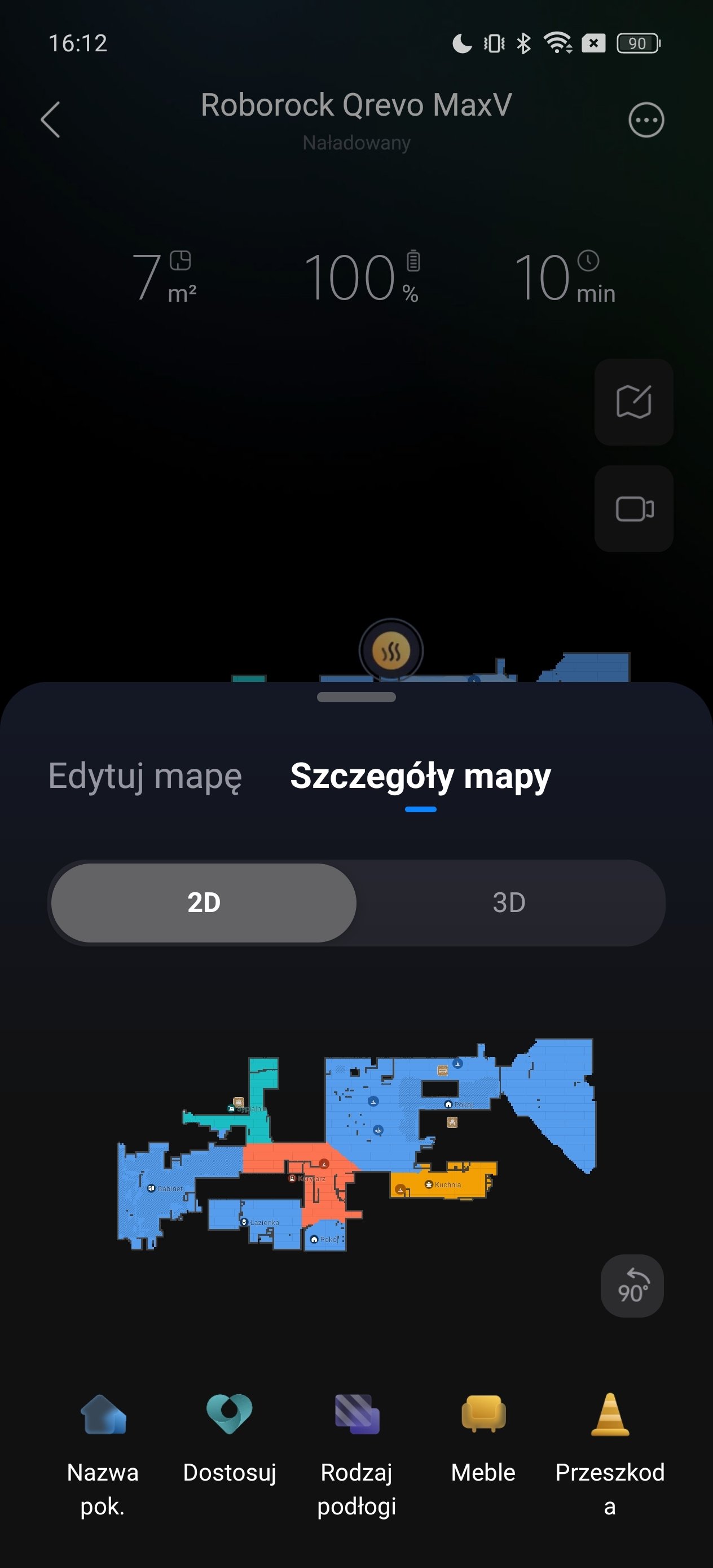Open the map editing icon button
The image size is (713, 1568).
[x=634, y=402]
